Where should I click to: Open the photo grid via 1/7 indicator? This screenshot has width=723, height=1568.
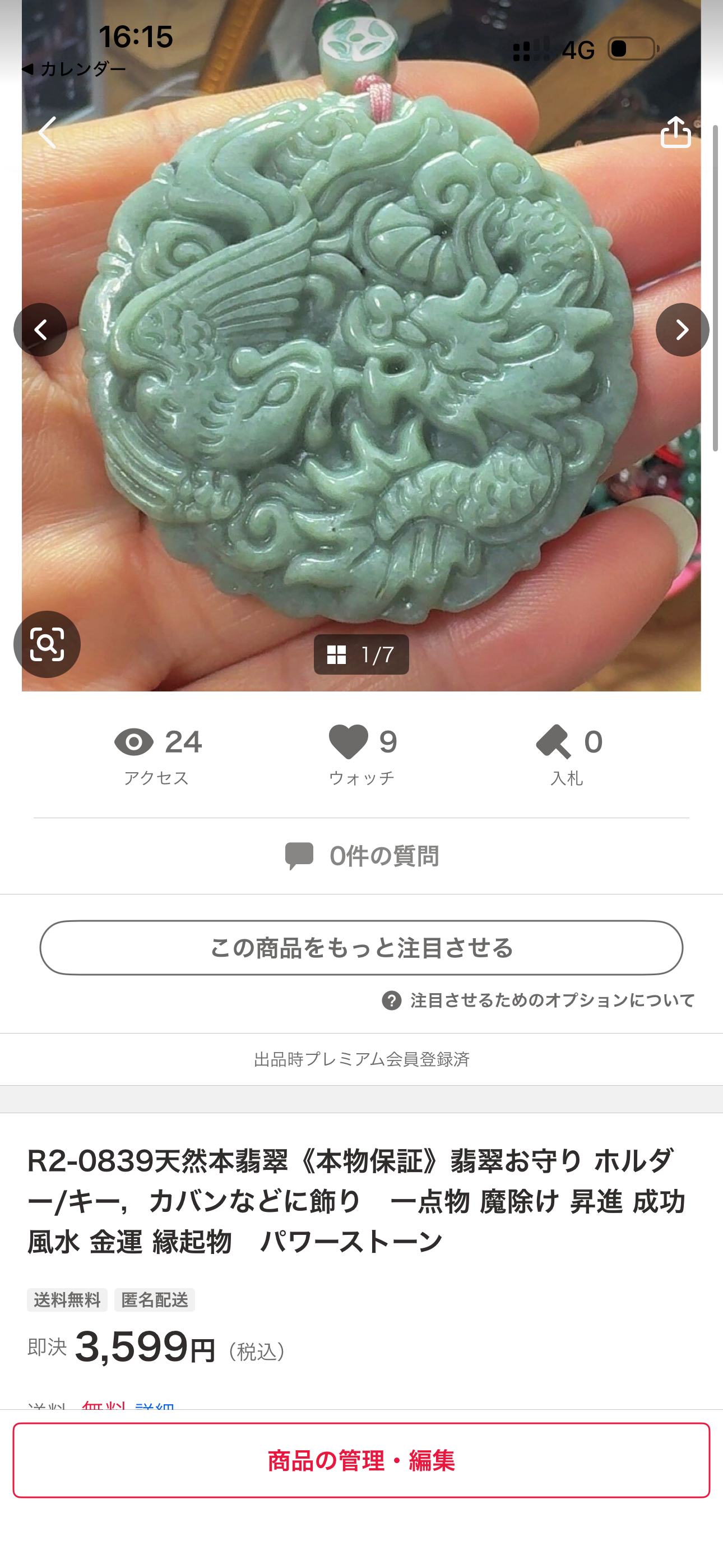point(361,654)
